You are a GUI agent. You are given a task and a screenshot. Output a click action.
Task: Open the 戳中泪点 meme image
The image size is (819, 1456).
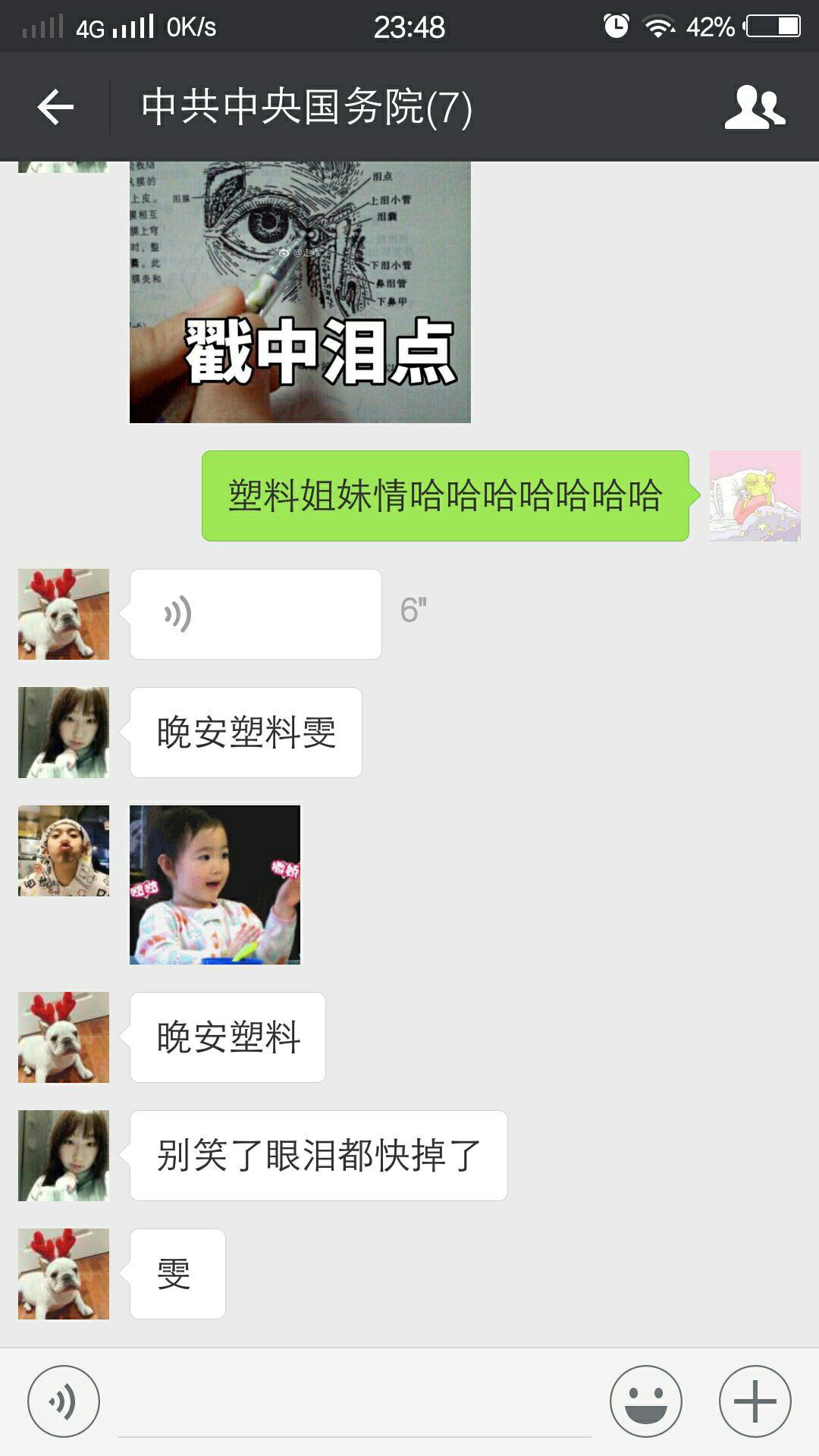300,292
